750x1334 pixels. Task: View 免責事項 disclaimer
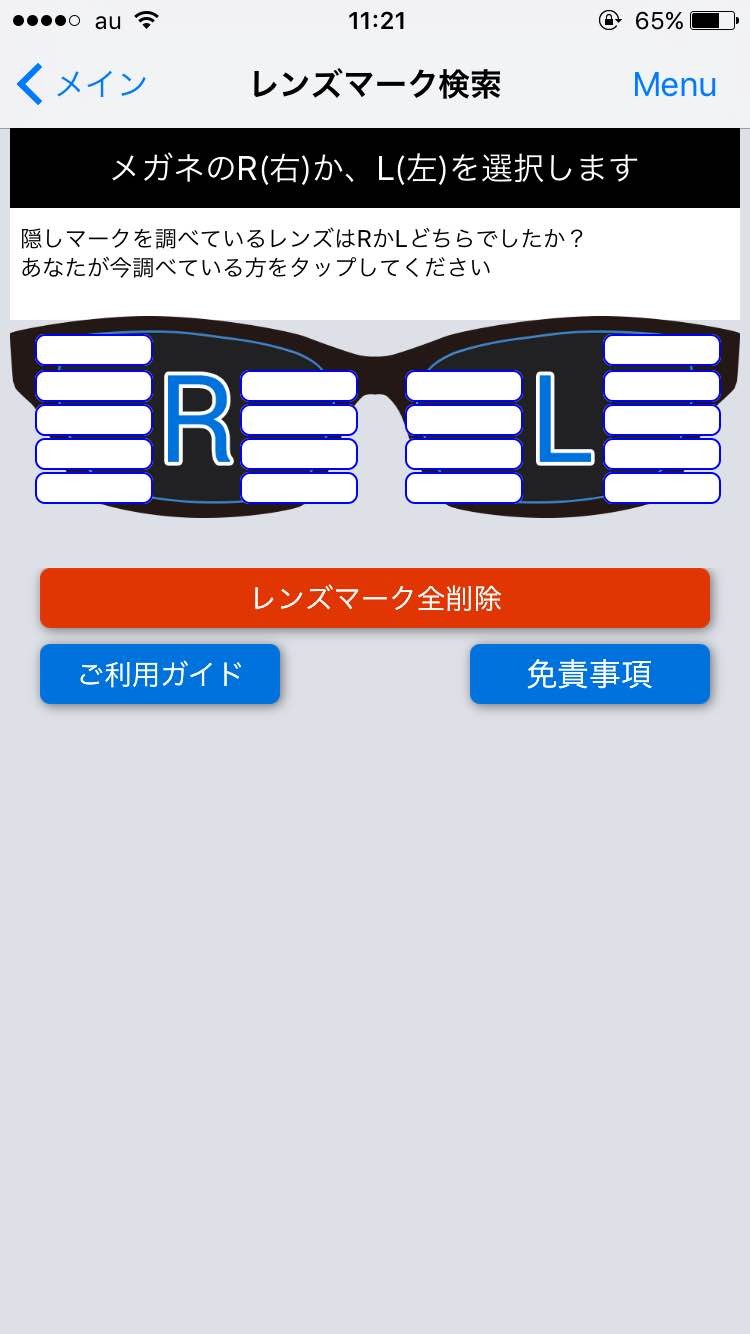589,674
